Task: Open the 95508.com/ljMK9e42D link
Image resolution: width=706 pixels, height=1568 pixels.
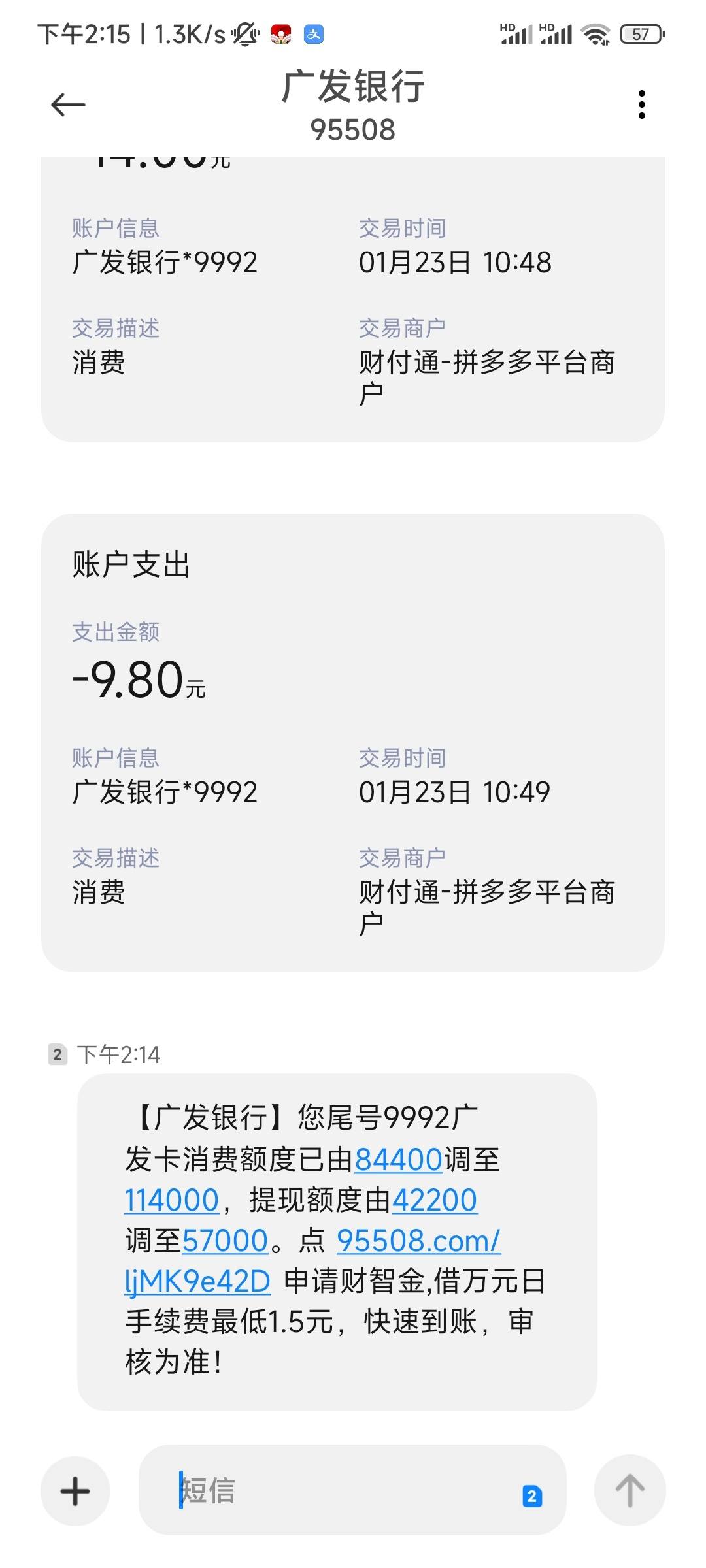Action: click(x=312, y=1261)
